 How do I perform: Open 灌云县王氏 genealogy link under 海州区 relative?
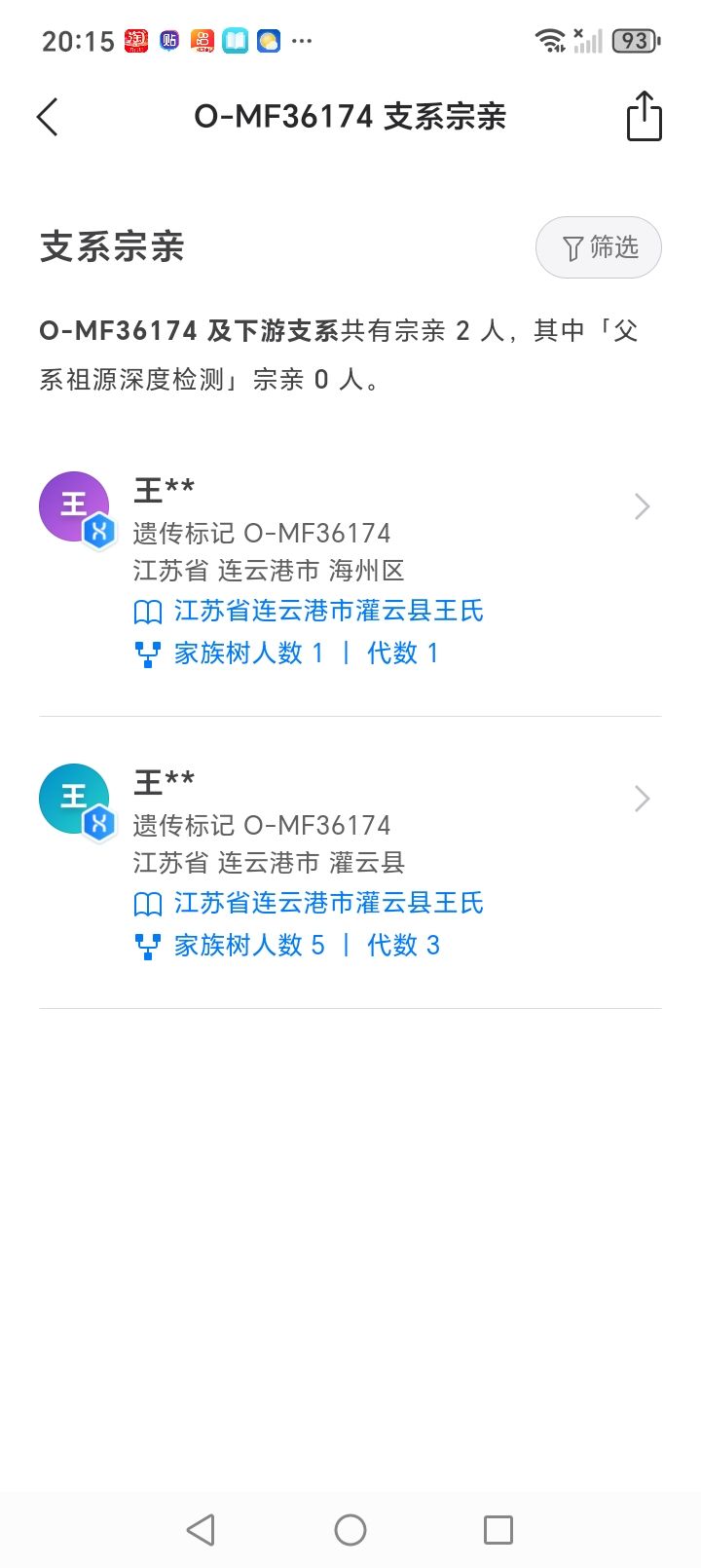click(x=328, y=612)
